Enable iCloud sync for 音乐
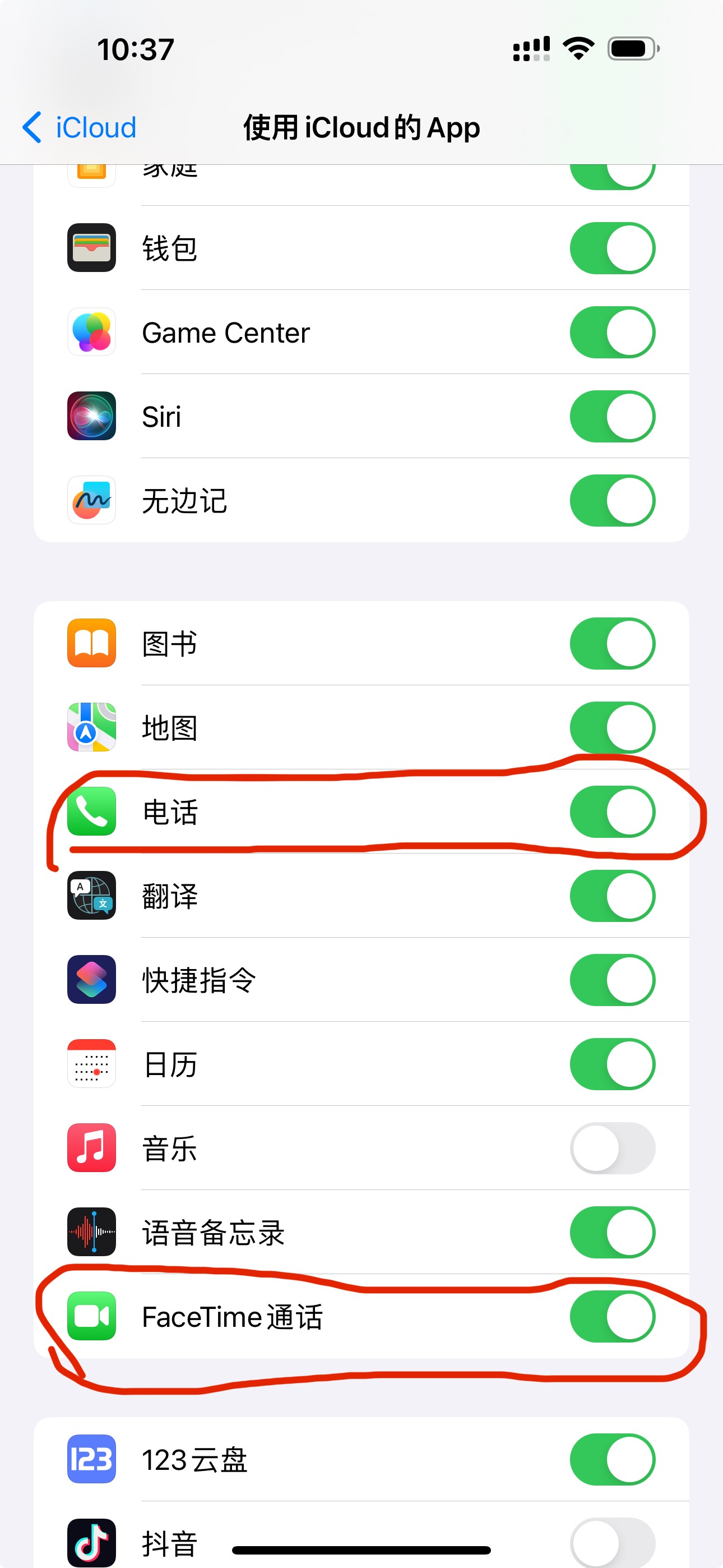The width and height of the screenshot is (723, 1568). pos(611,1148)
